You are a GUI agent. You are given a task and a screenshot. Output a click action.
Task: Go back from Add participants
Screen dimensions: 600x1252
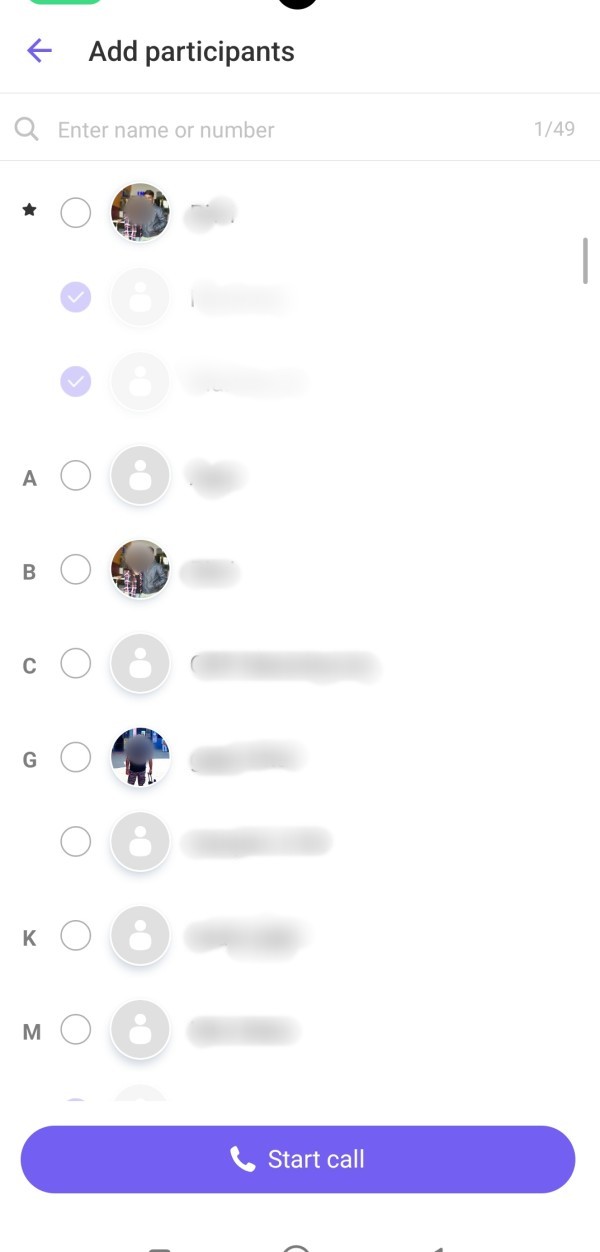(x=39, y=51)
